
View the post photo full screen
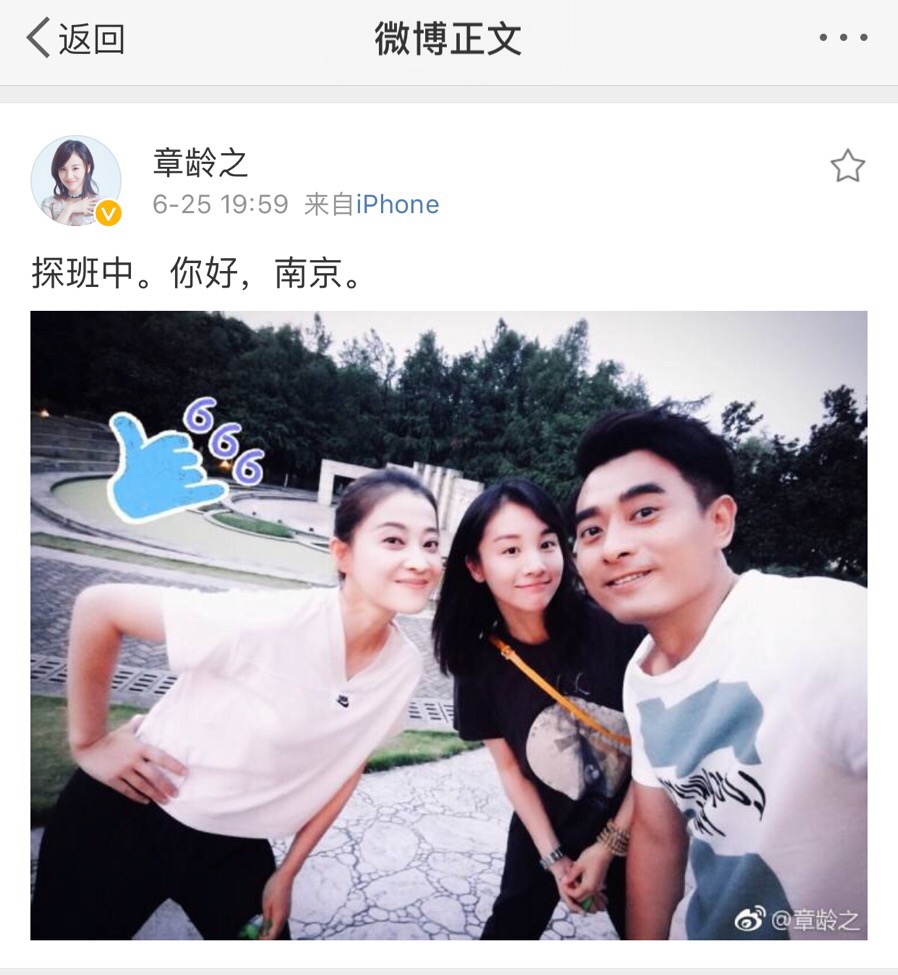point(448,625)
